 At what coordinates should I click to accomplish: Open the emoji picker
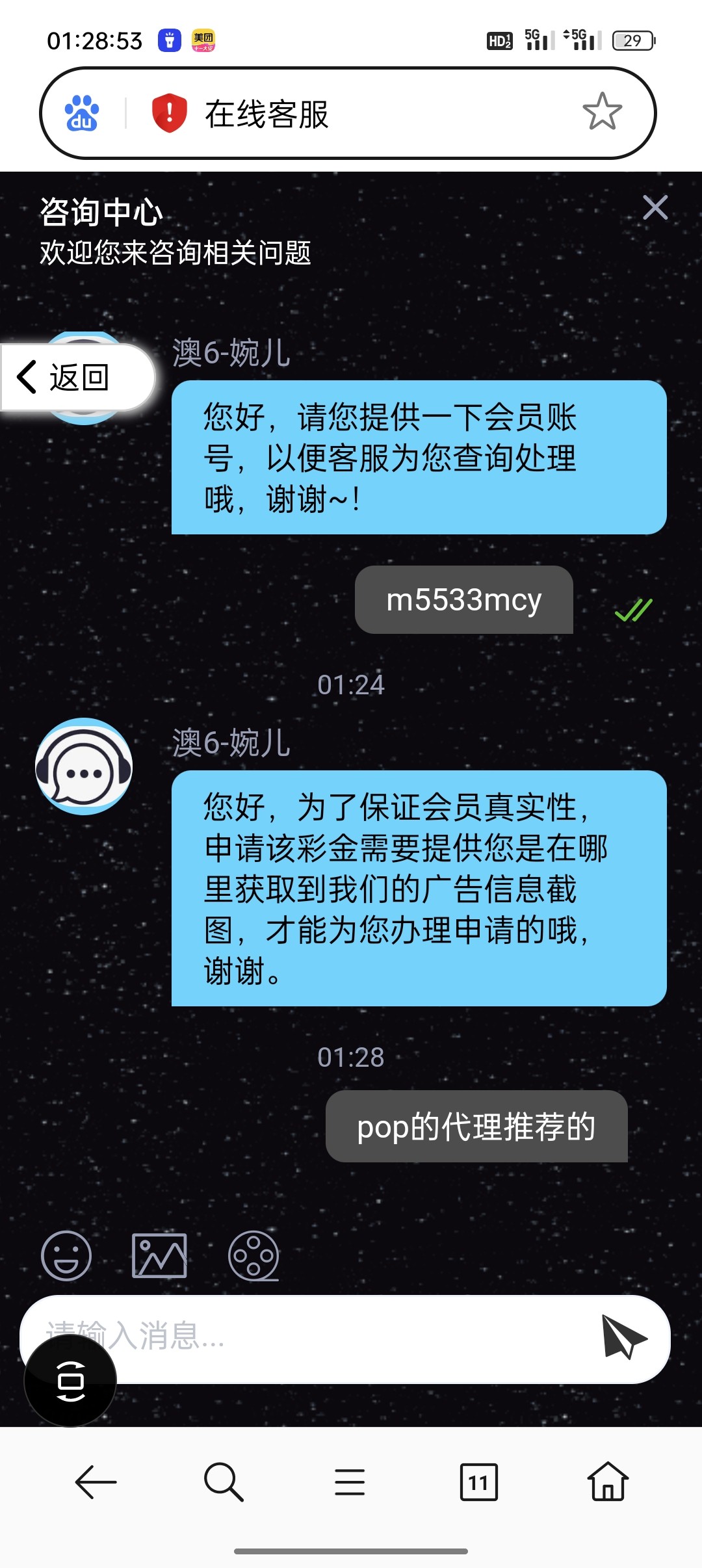click(66, 1255)
